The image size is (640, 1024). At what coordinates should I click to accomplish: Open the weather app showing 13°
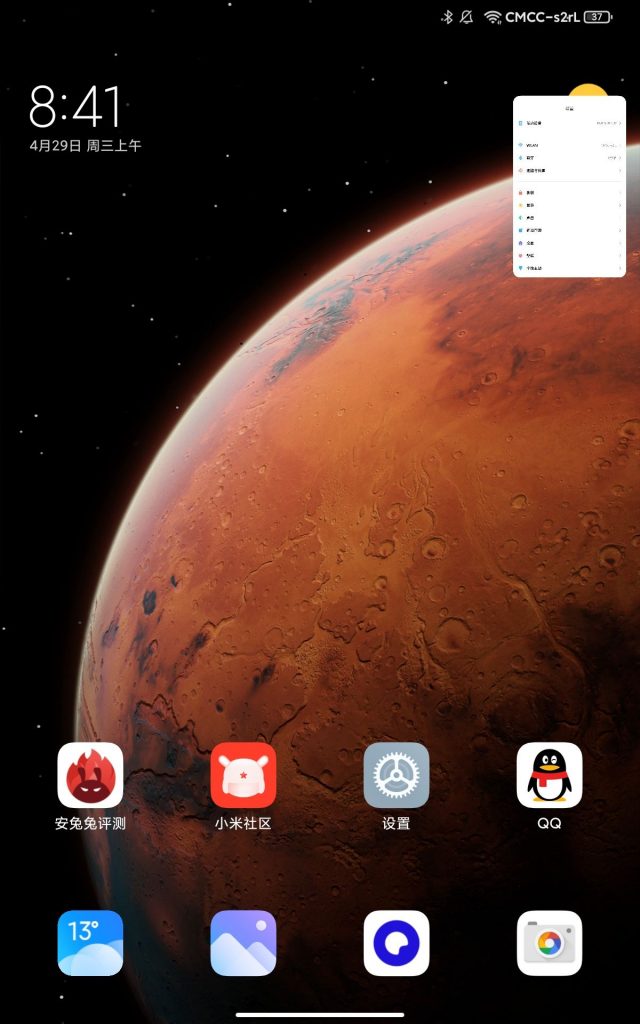(90, 943)
